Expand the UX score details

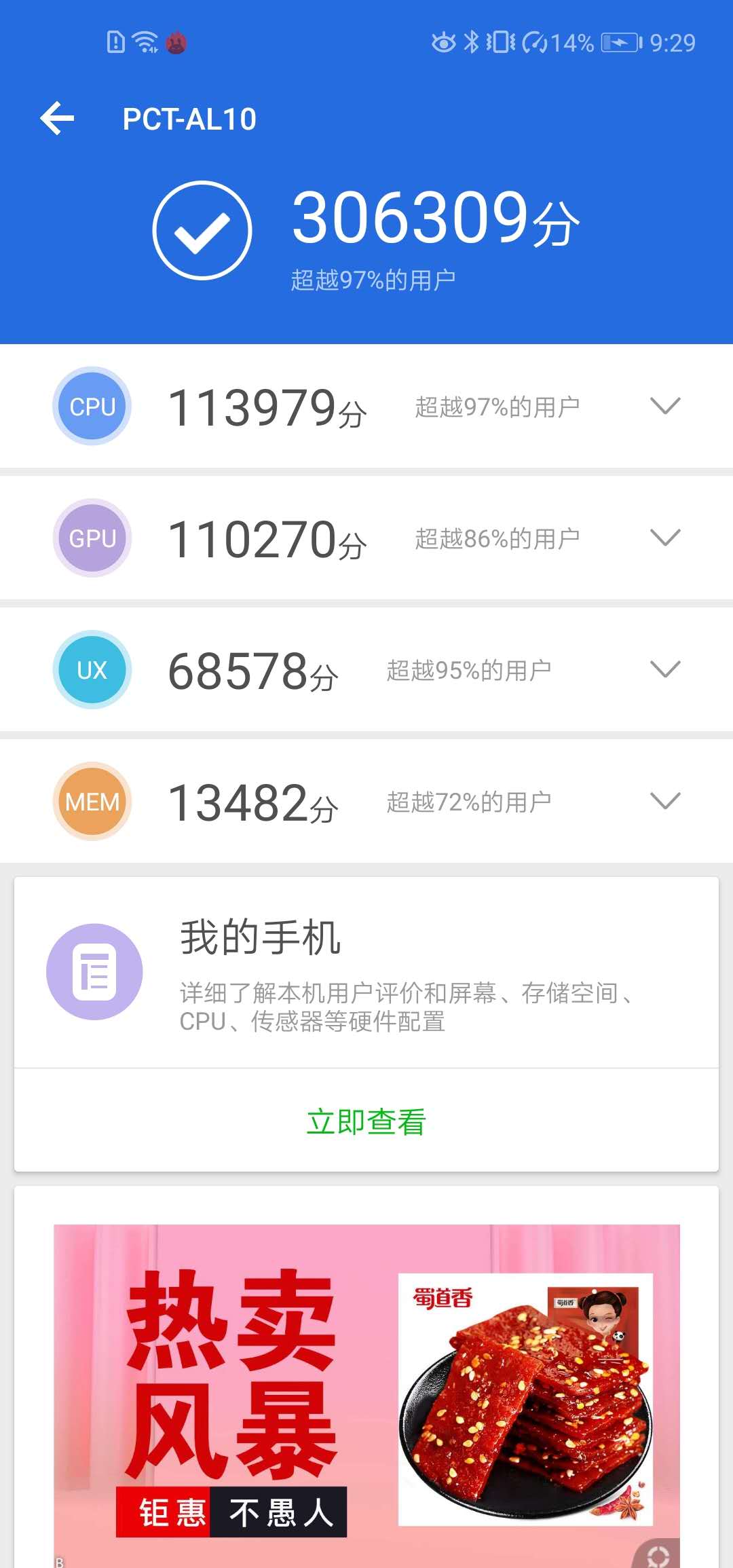click(665, 669)
